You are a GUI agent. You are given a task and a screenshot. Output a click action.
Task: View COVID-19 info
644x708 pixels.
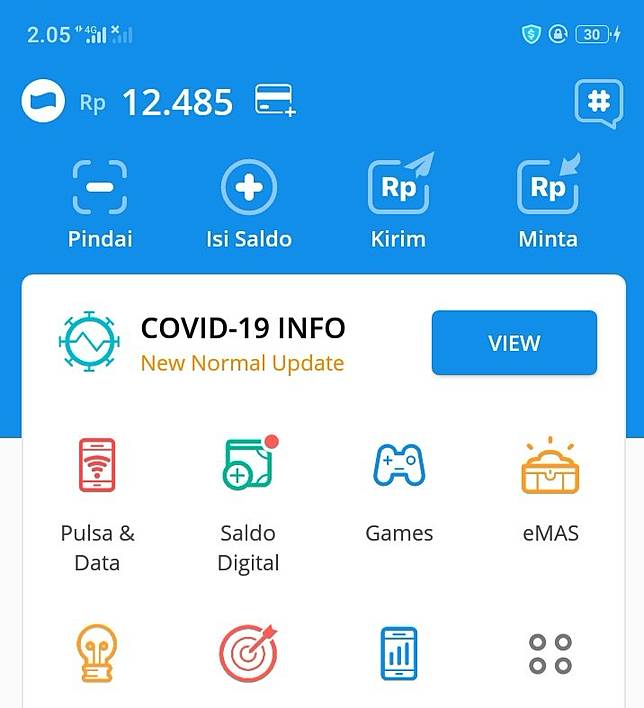514,343
